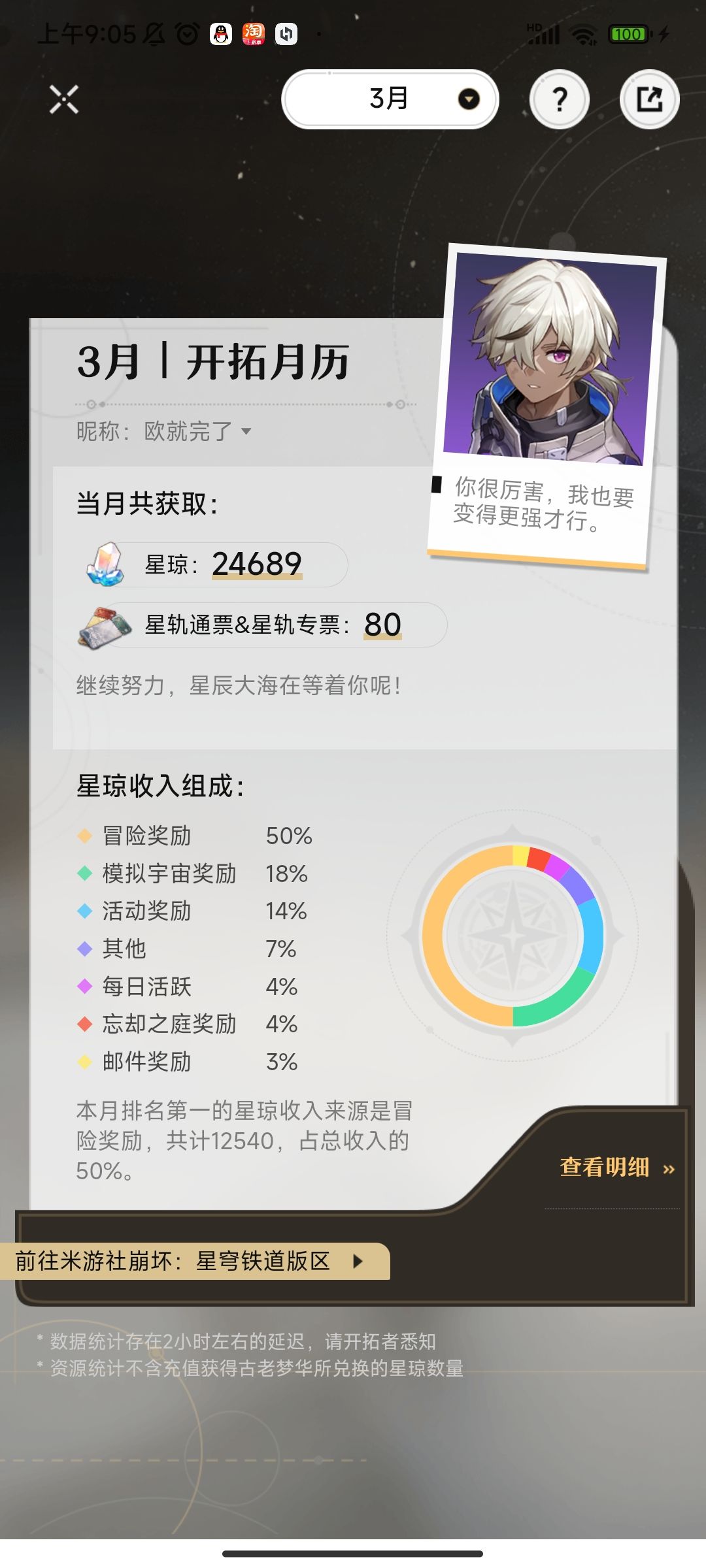Share this monthly report
Screen dimensions: 706x1568
650,99
